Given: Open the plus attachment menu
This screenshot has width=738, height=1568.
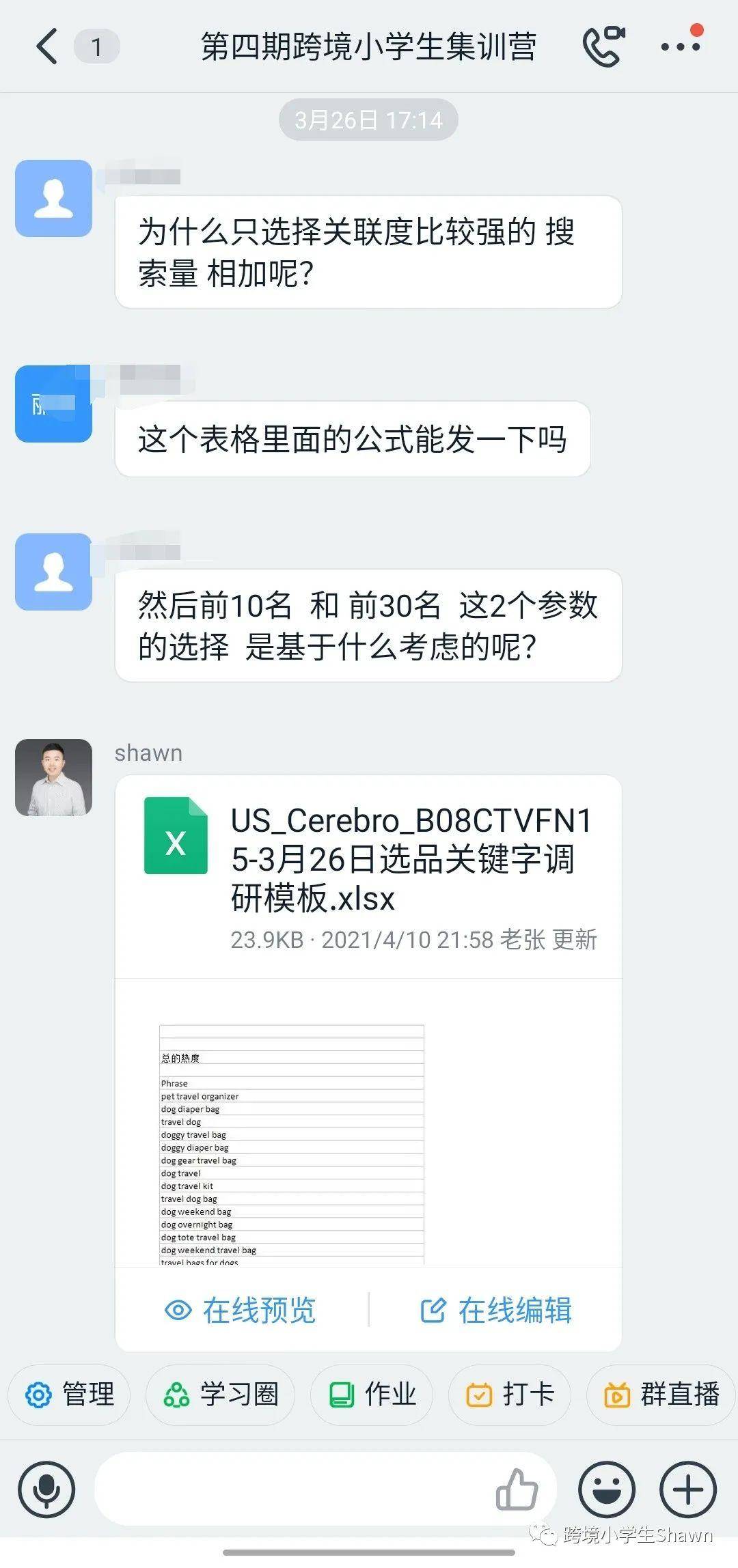Looking at the screenshot, I should [x=689, y=1489].
